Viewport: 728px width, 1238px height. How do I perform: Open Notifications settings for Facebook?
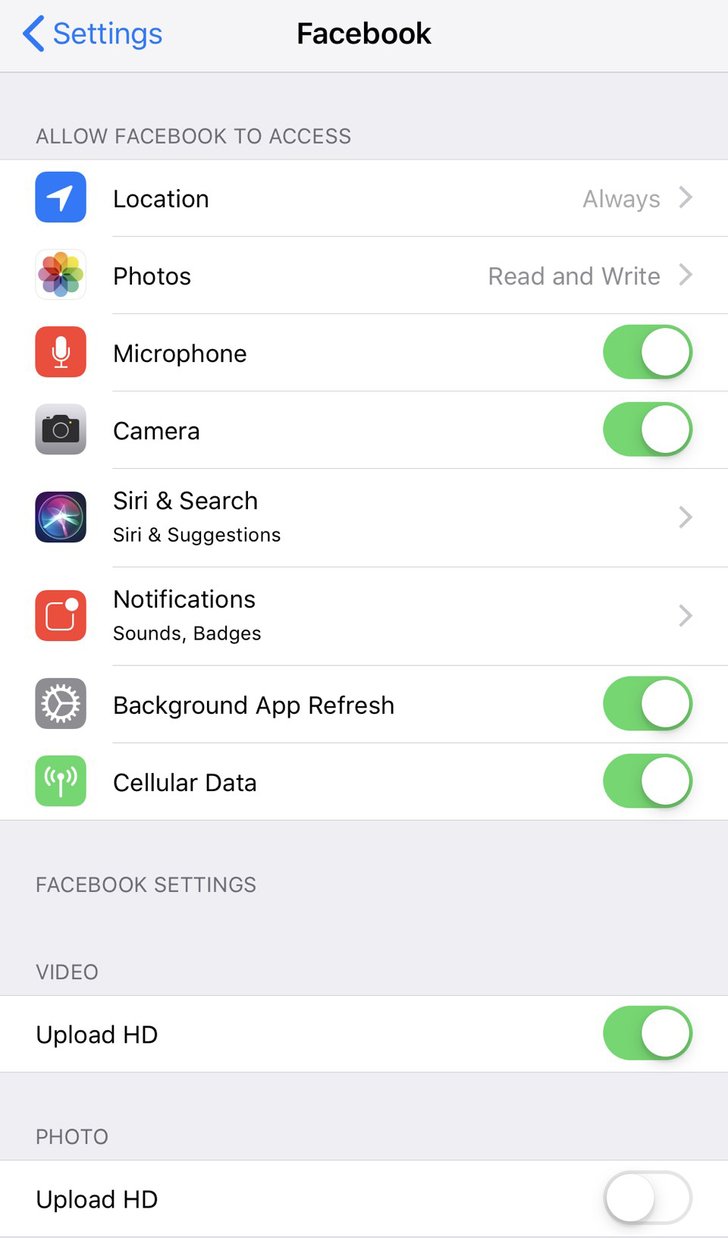(x=364, y=615)
